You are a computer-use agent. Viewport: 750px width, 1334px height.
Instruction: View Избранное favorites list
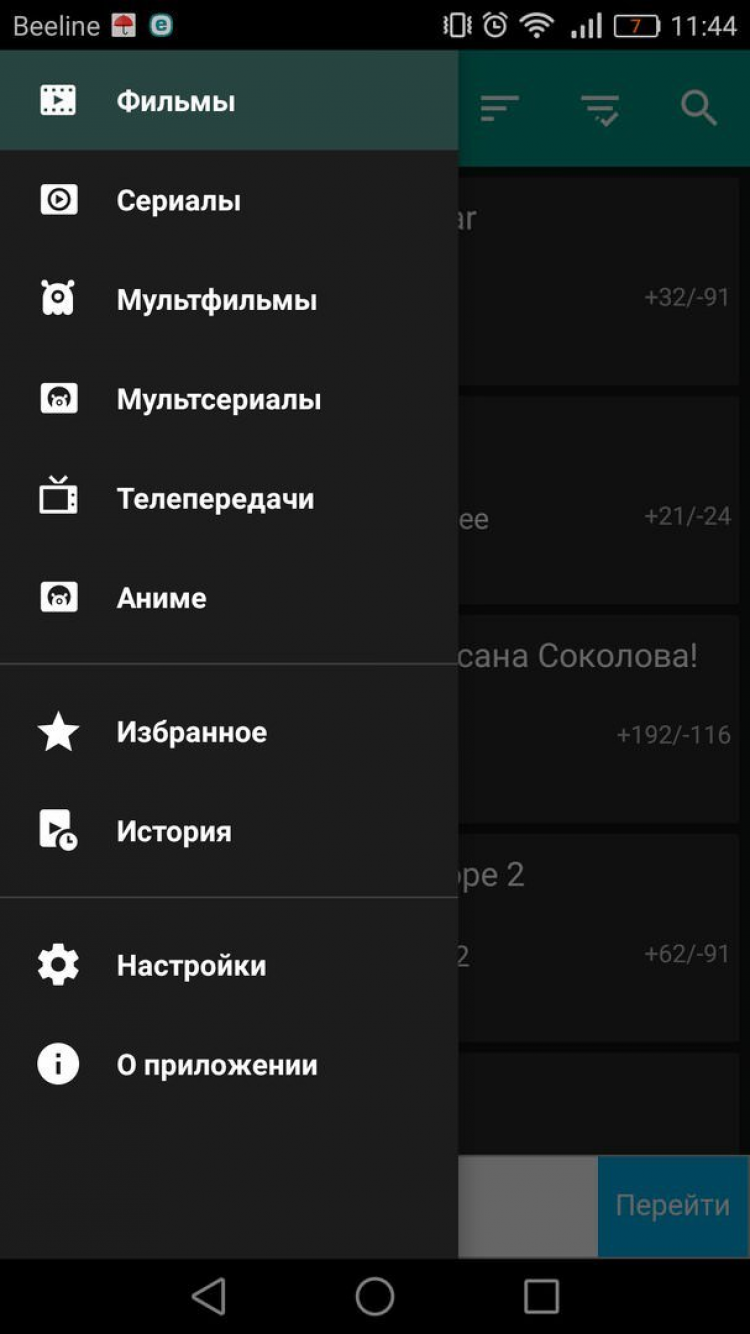coord(191,732)
